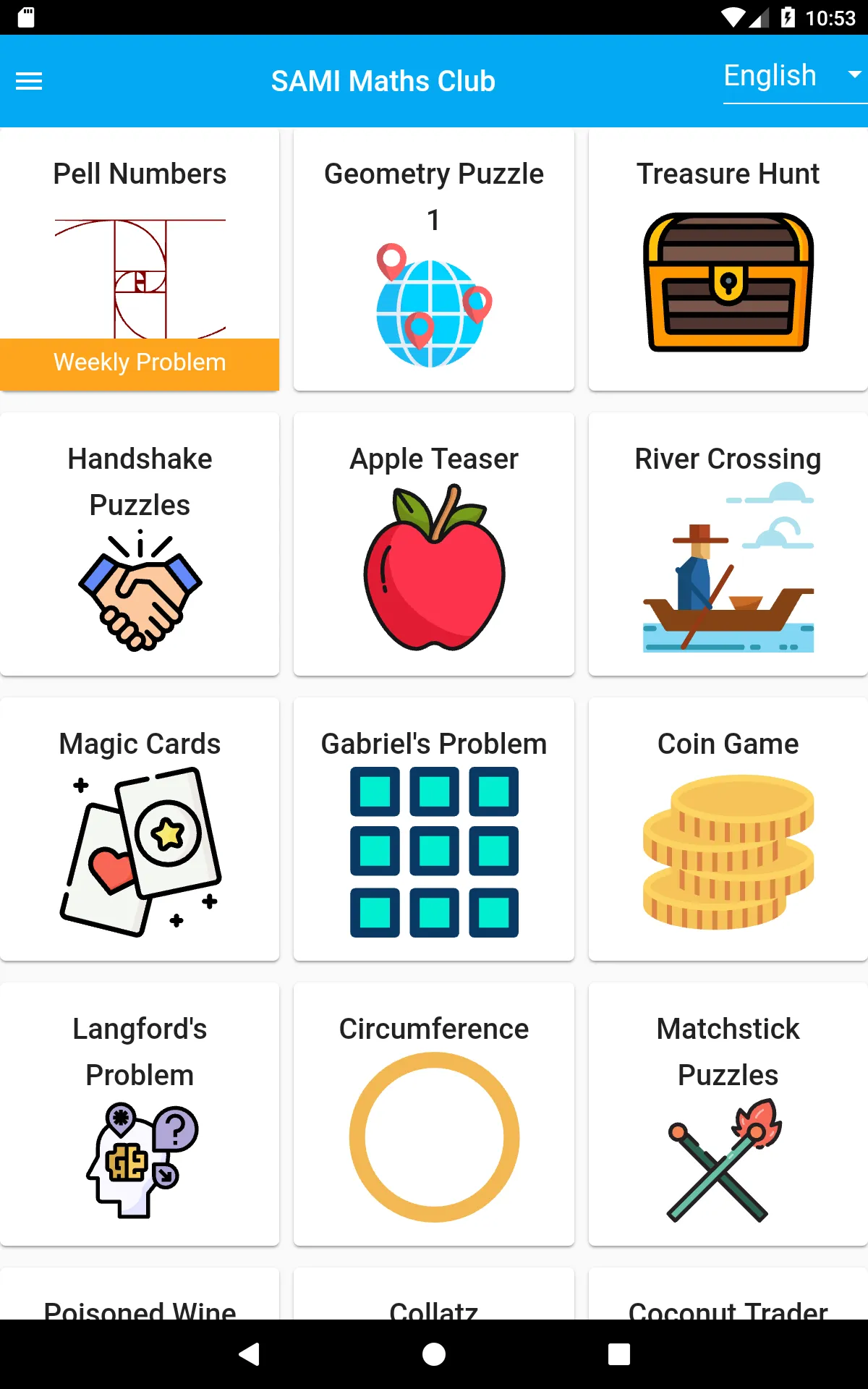
Task: Open the Pell Numbers weekly problem
Action: (140, 260)
